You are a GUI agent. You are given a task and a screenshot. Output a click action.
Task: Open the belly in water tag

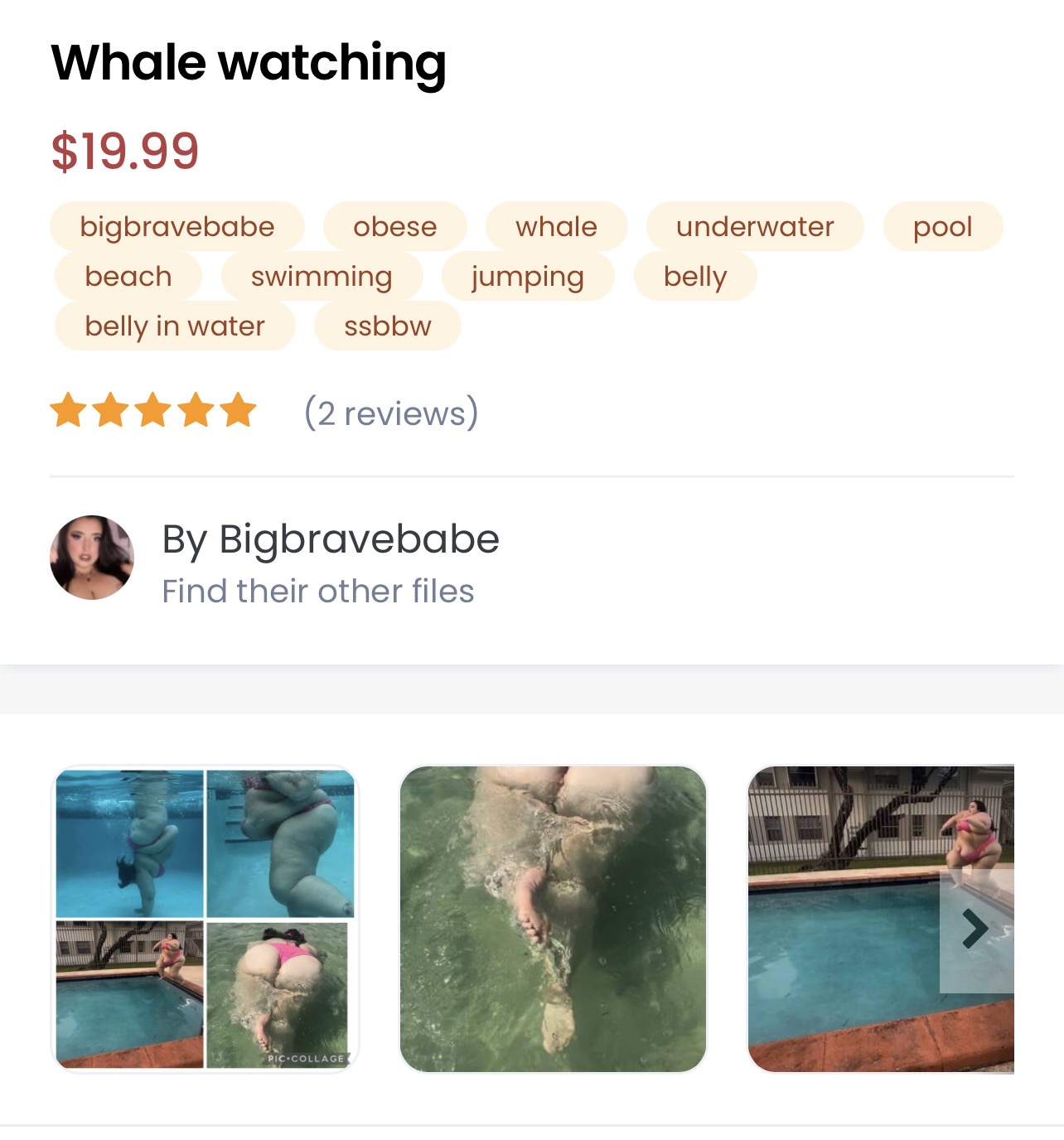coord(174,326)
